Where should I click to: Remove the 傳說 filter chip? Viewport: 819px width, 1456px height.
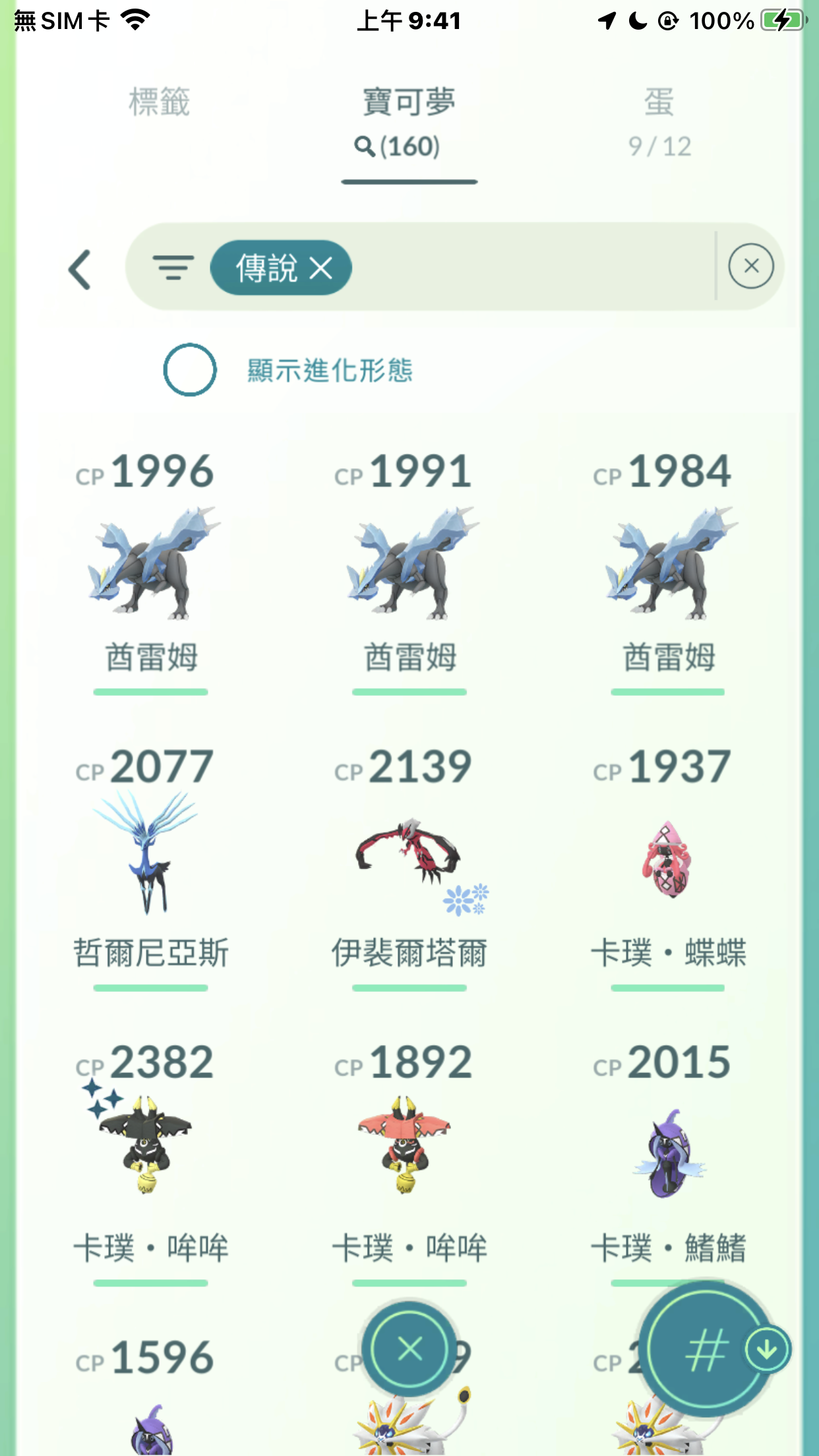click(321, 268)
